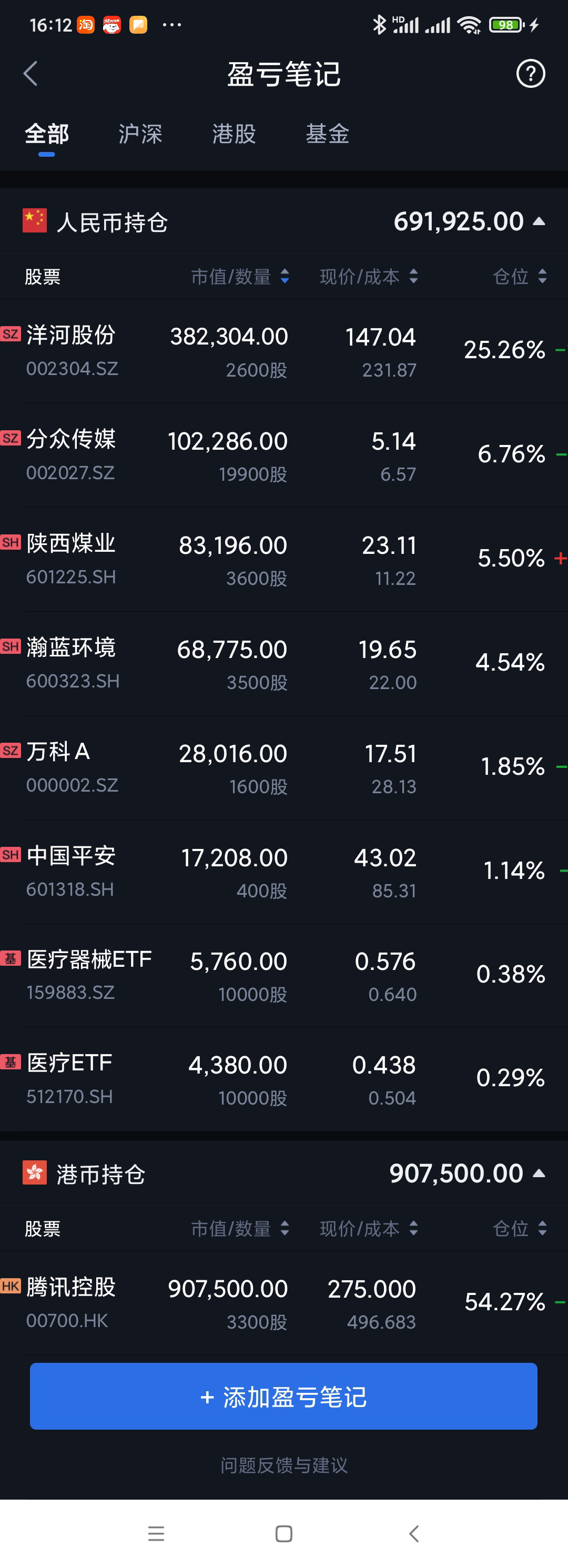Collapse the 人民币持仓 section
This screenshot has width=568, height=1568.
pyautogui.click(x=539, y=221)
